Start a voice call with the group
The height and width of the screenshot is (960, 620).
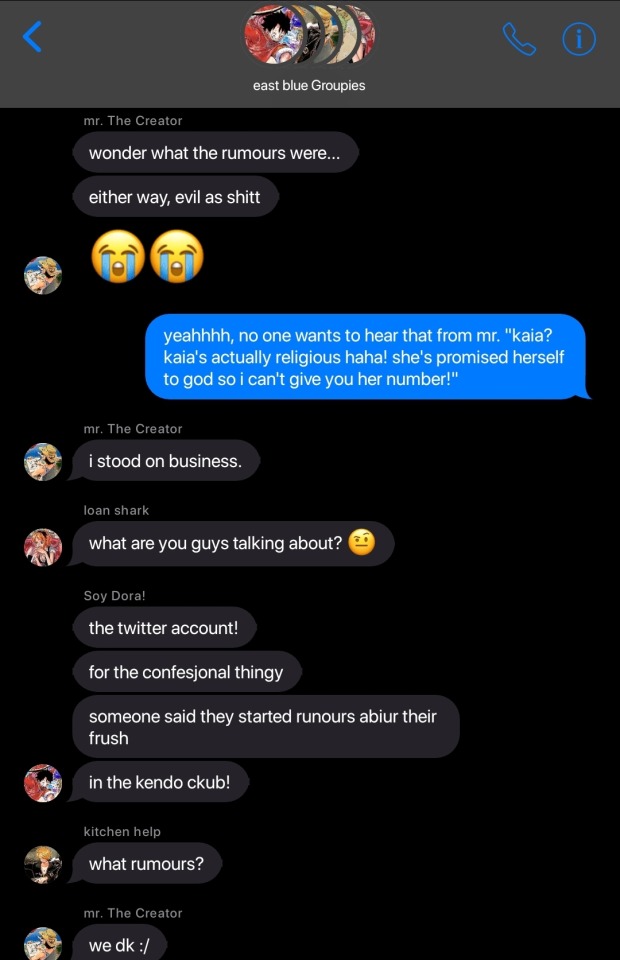pyautogui.click(x=519, y=38)
